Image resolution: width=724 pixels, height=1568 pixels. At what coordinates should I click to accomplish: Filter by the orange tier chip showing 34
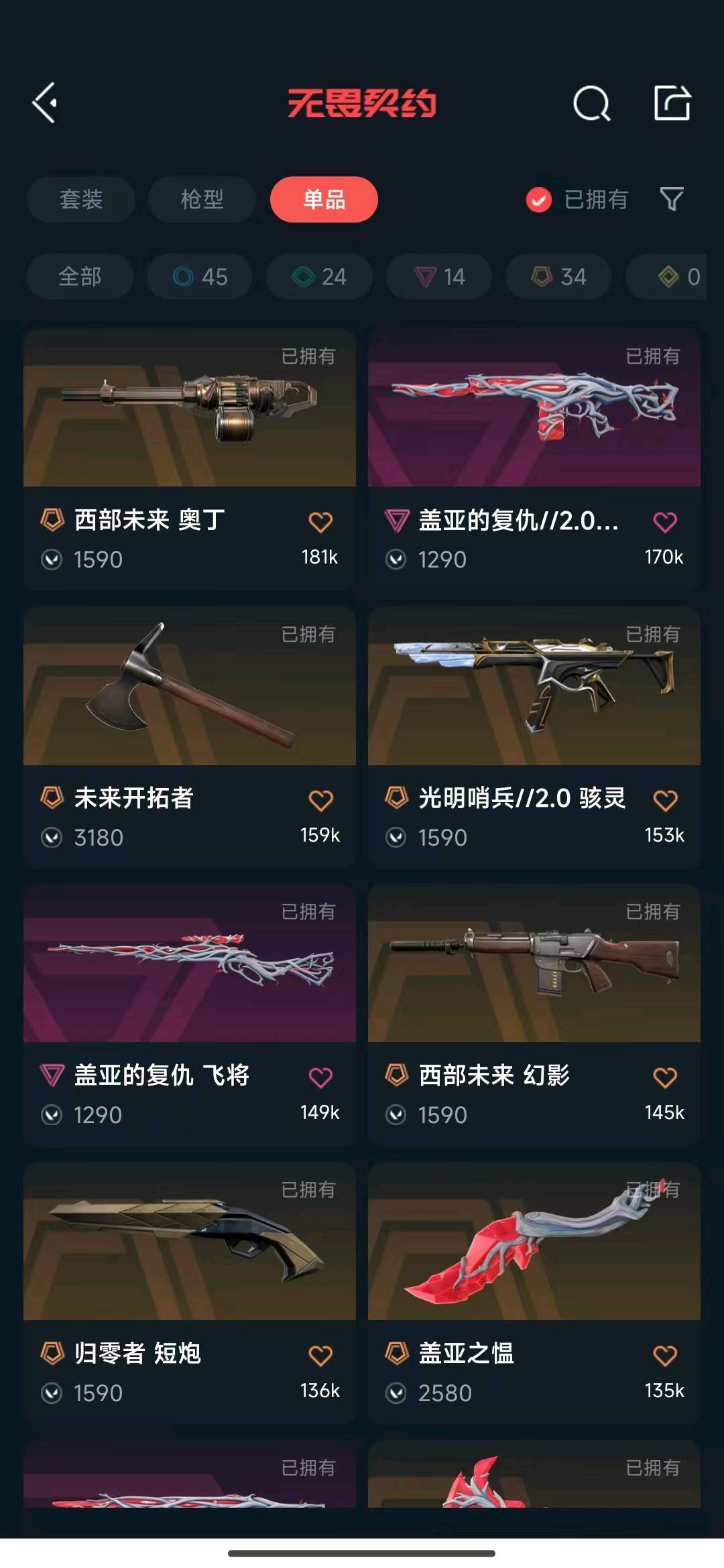(558, 276)
